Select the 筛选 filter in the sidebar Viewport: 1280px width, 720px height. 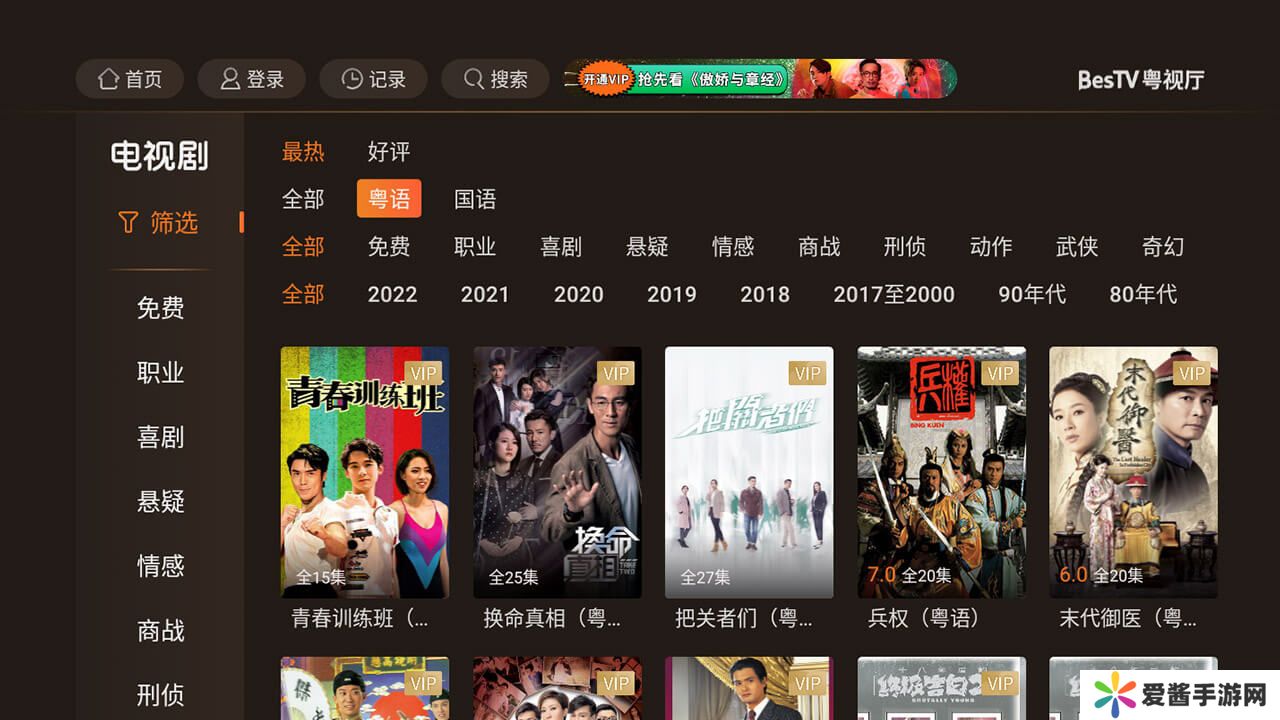(x=160, y=222)
